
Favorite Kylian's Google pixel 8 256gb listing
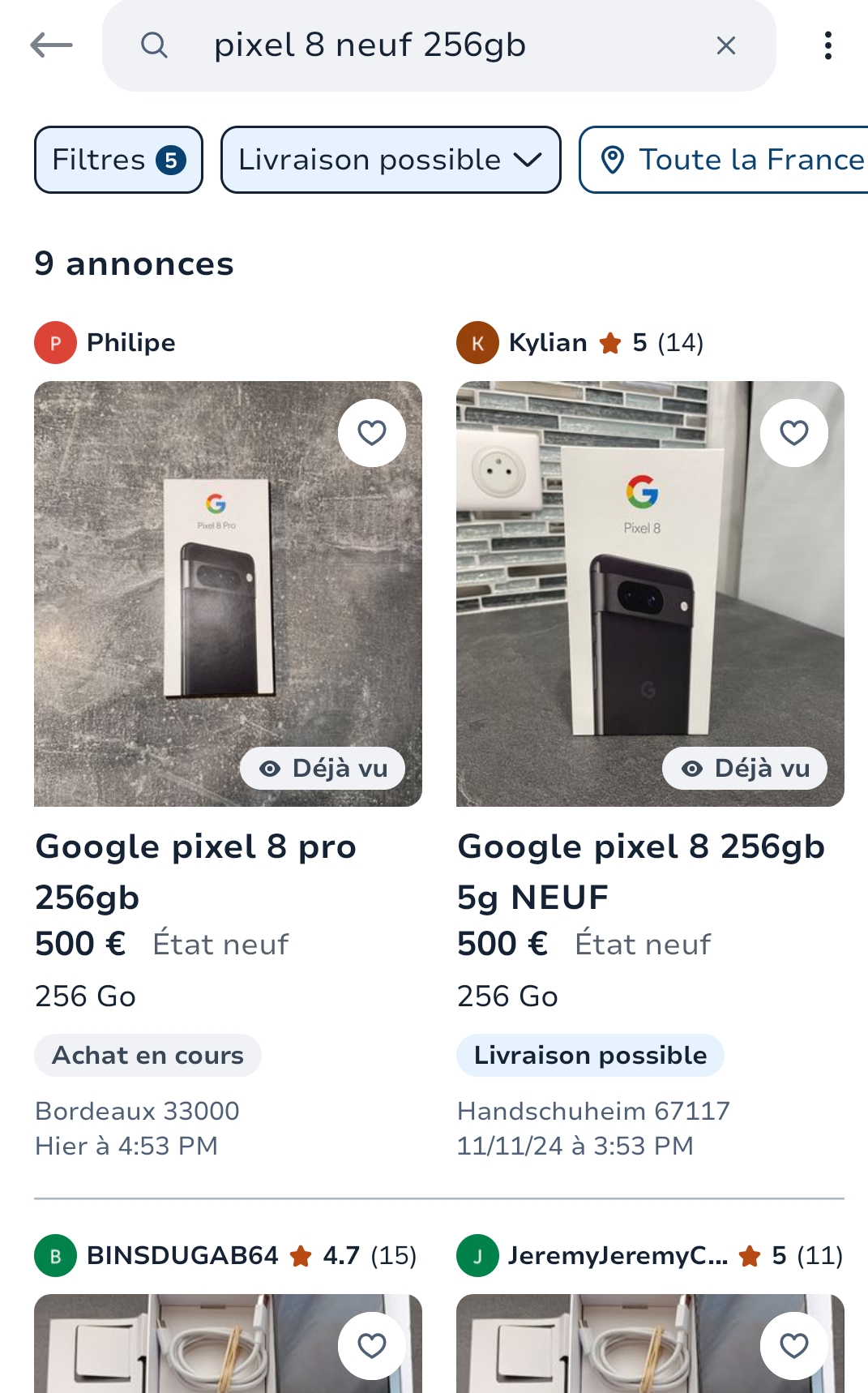point(793,433)
